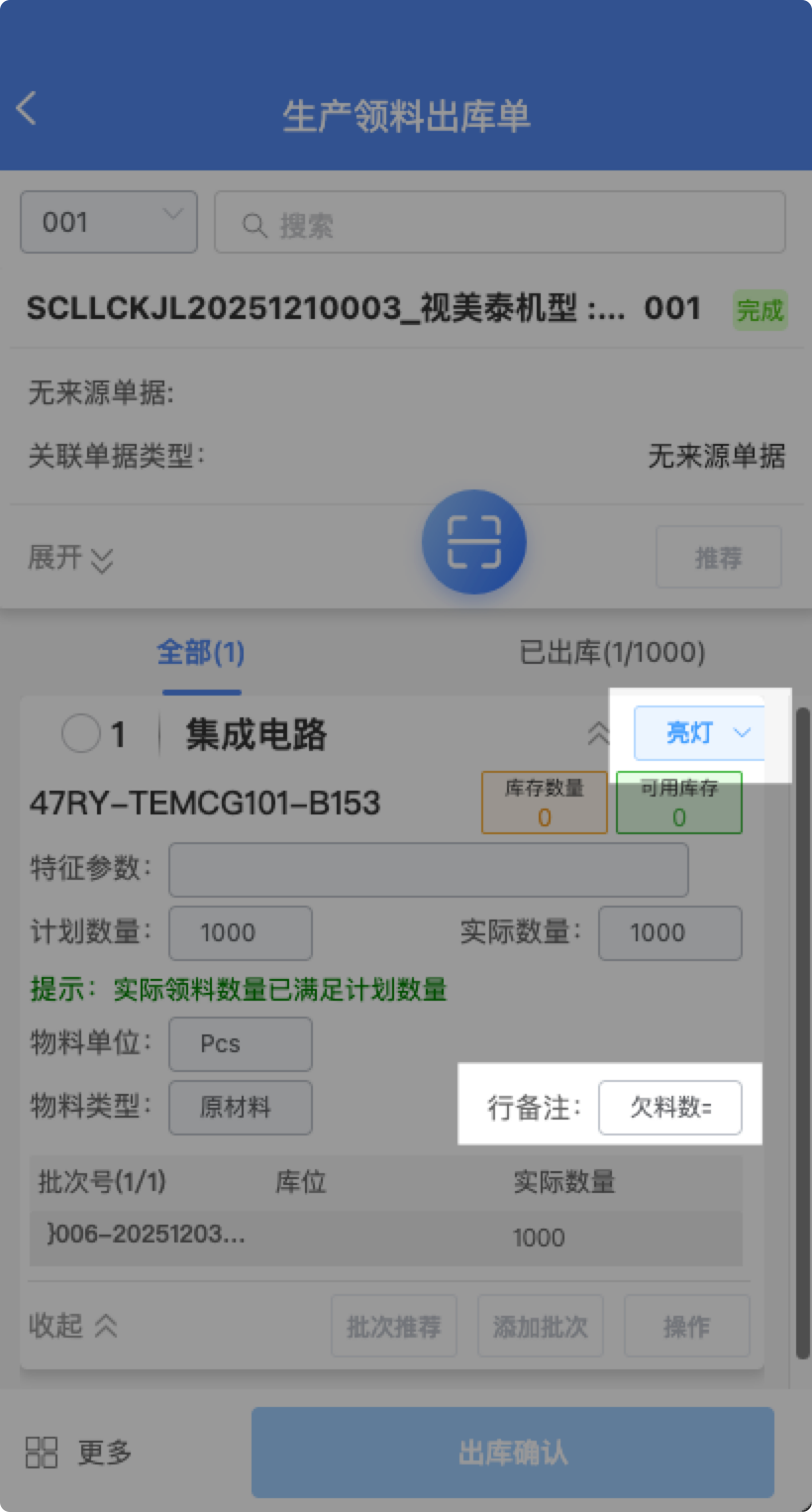This screenshot has width=812, height=1512.
Task: Tap the 推荐 button
Action: [x=718, y=558]
